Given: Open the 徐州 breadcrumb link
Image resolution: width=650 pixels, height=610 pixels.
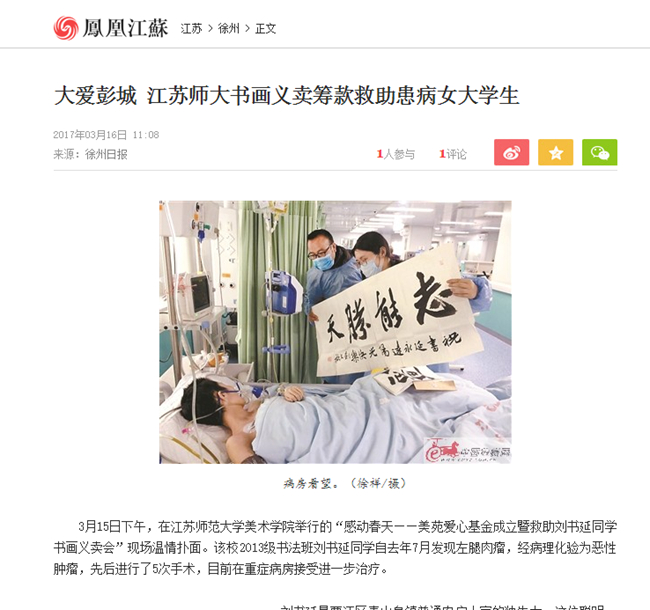Looking at the screenshot, I should [x=229, y=29].
